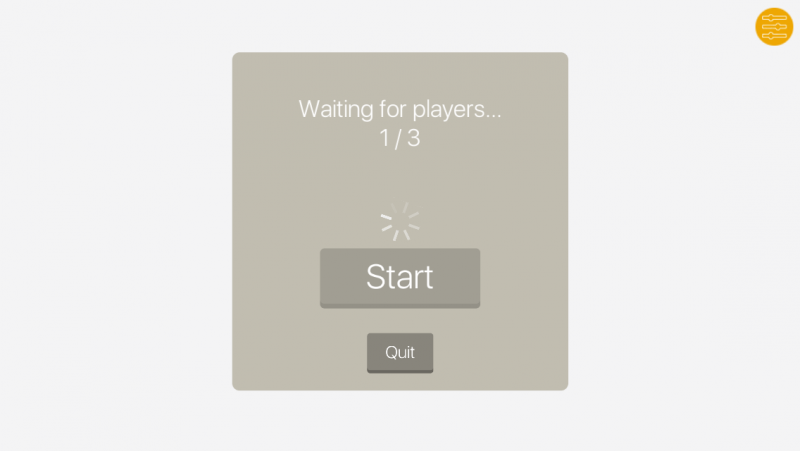This screenshot has height=451, width=800.
Task: Quit the waiting lobby
Action: pos(400,352)
